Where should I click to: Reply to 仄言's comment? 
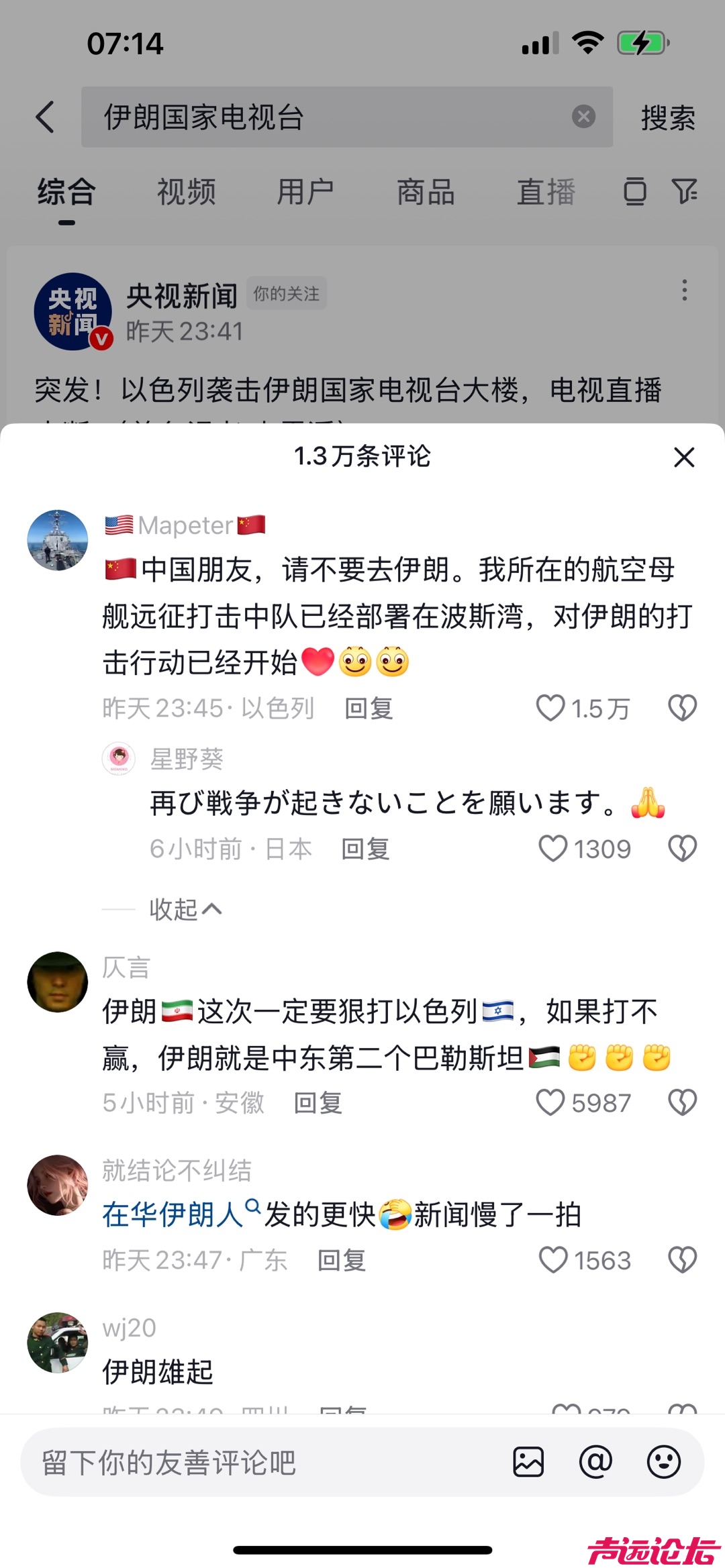point(318,1103)
